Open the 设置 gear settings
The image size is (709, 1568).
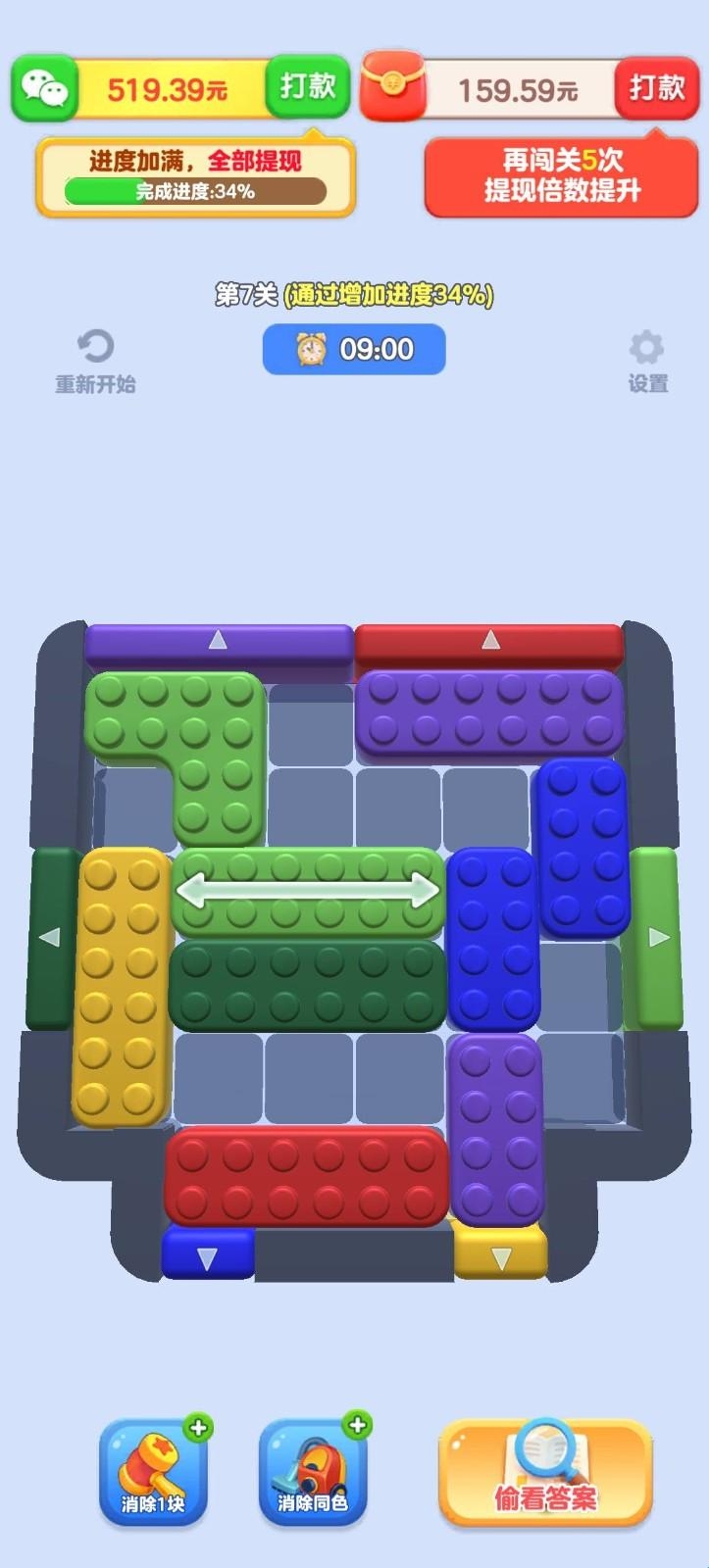pyautogui.click(x=647, y=361)
